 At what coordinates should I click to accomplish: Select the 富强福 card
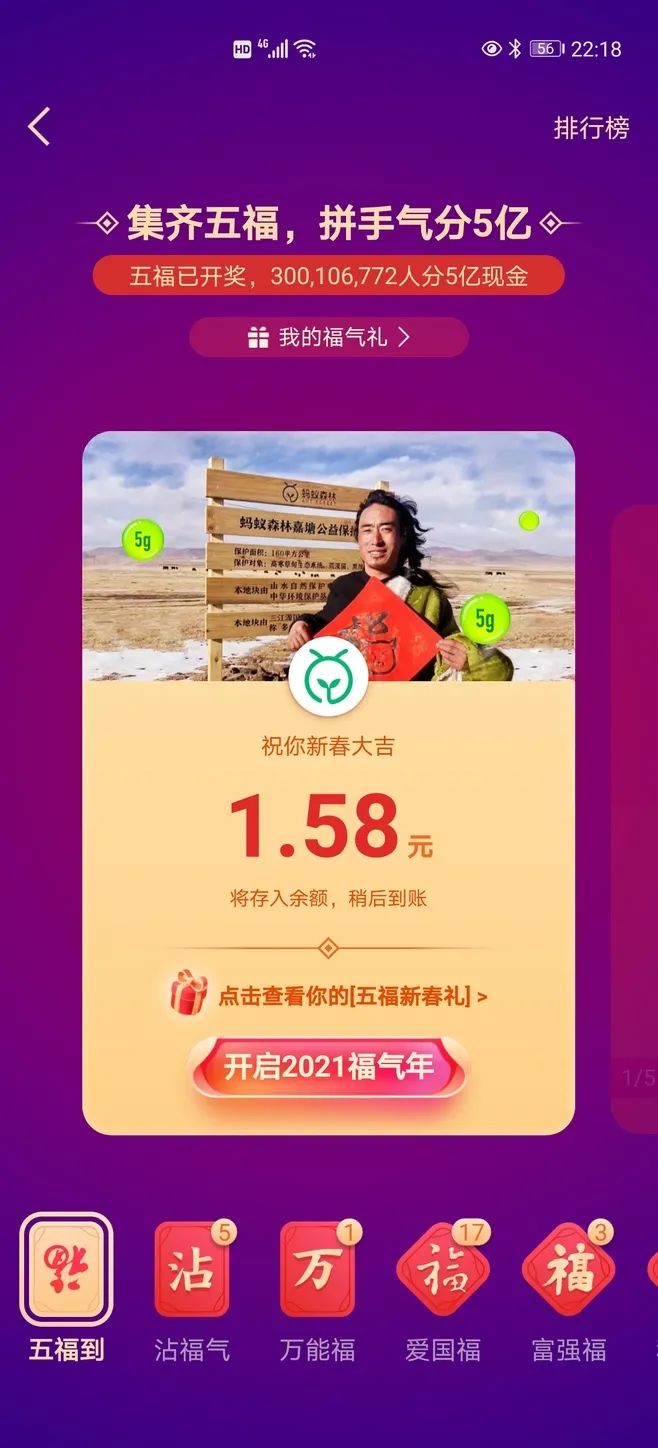point(568,1270)
